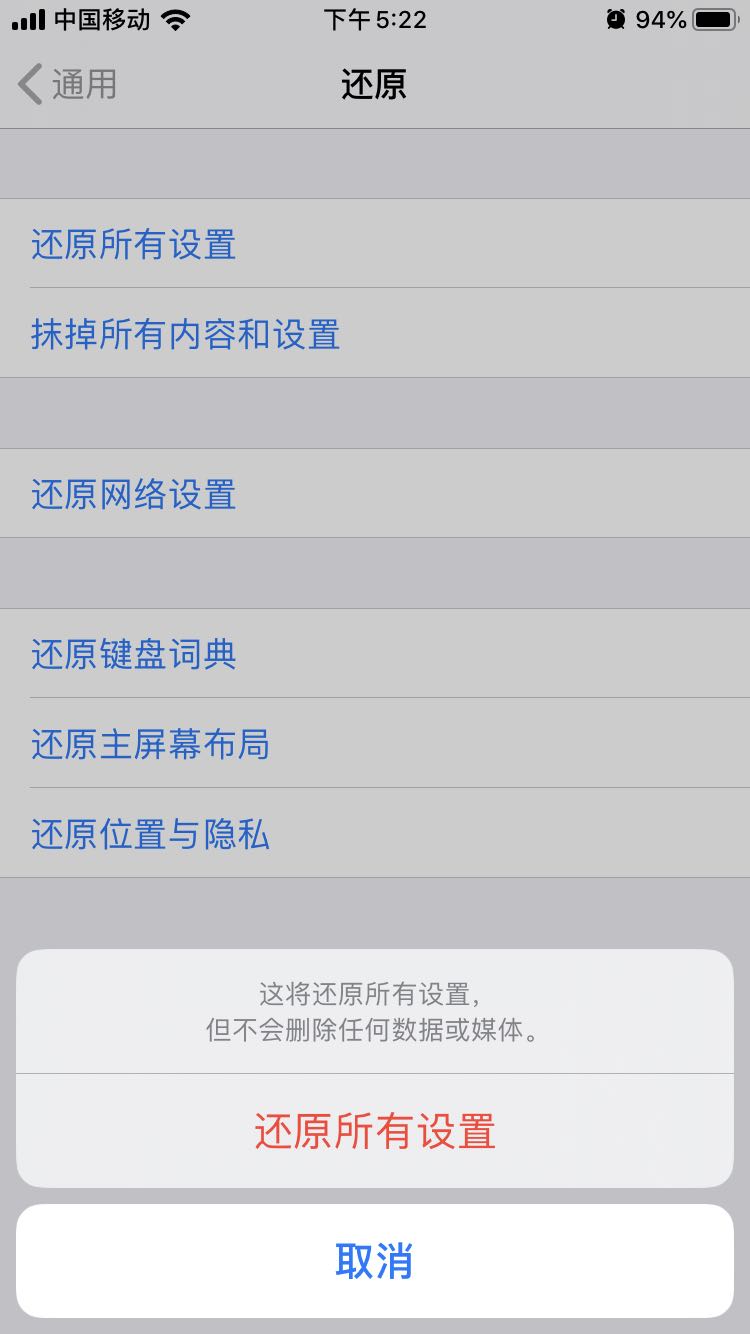Confirm with the red 还原所有设置 button
750x1334 pixels.
click(x=375, y=1132)
